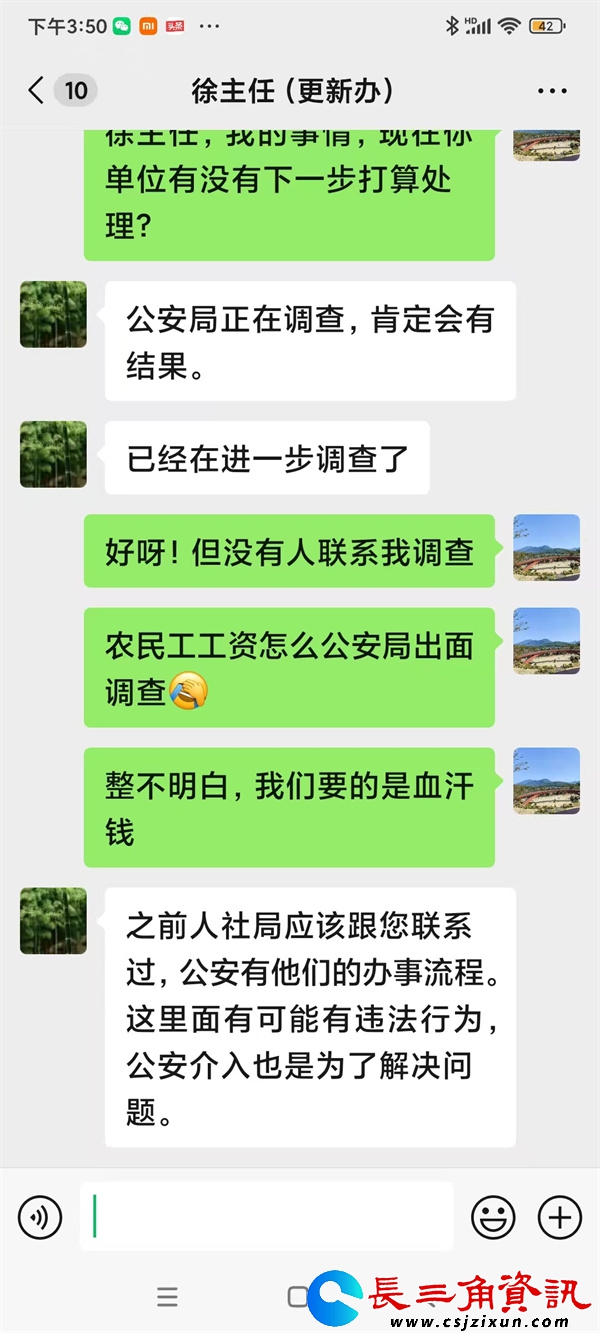The width and height of the screenshot is (600, 1333).
Task: Open the emoji sticker panel
Action: (493, 1217)
